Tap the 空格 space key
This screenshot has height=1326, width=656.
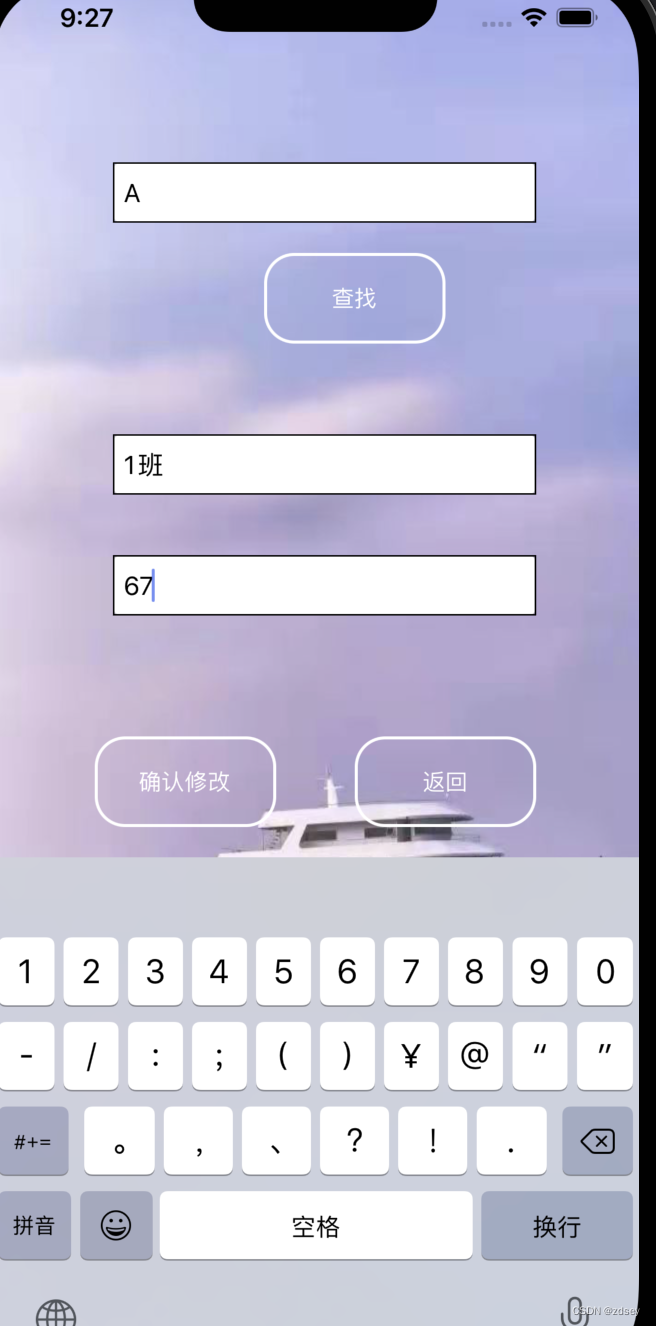tap(316, 1226)
